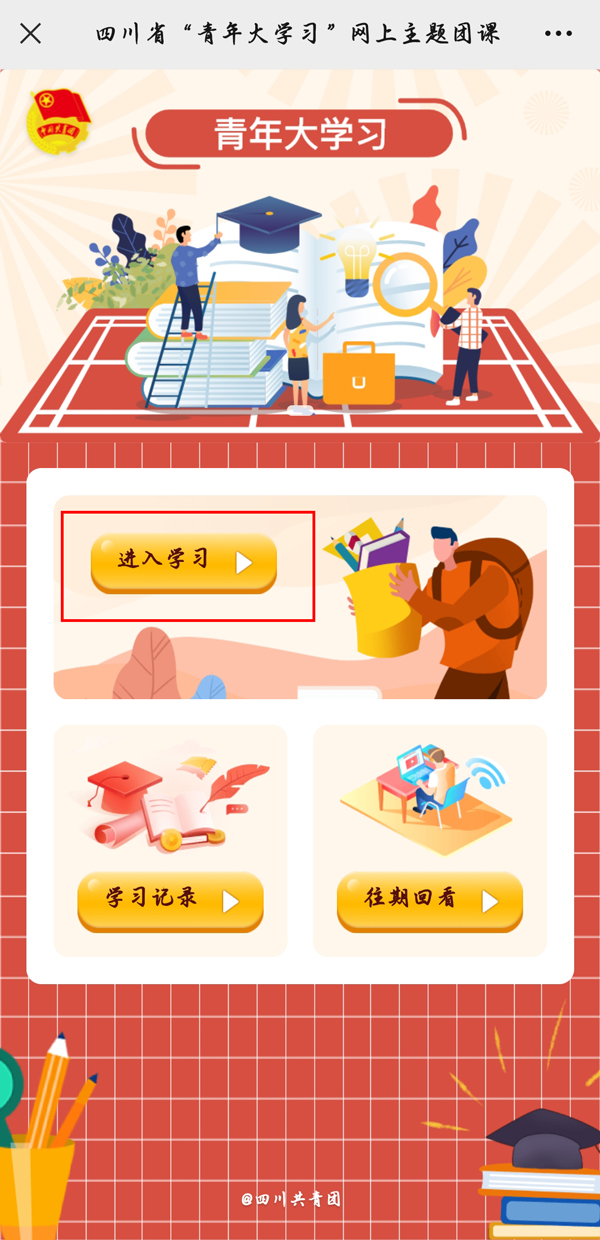This screenshot has width=600, height=1240.
Task: Open the three-dot overflow menu
Action: [559, 34]
